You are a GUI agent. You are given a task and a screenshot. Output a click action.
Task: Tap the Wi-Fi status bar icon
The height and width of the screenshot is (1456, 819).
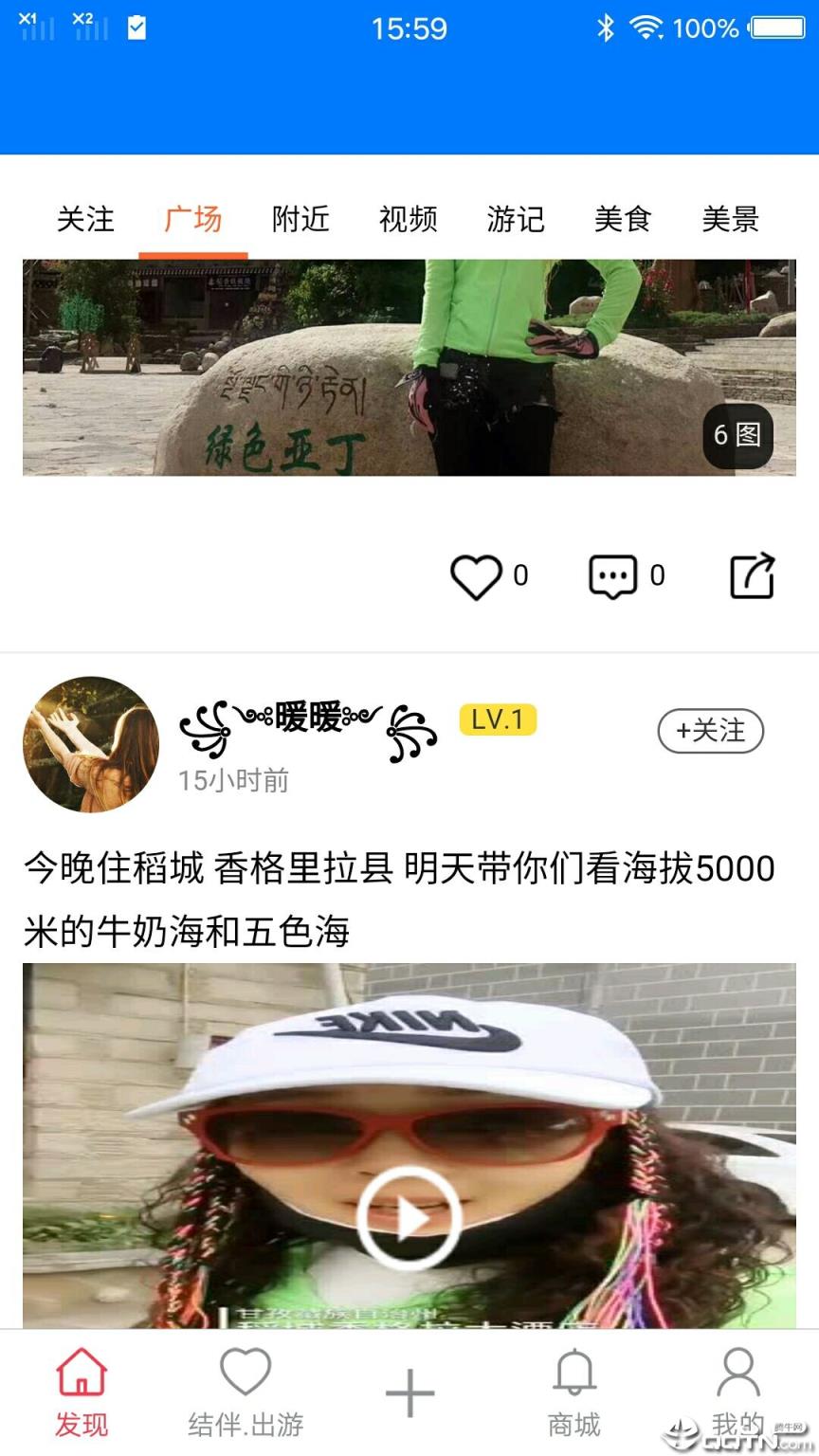648,28
